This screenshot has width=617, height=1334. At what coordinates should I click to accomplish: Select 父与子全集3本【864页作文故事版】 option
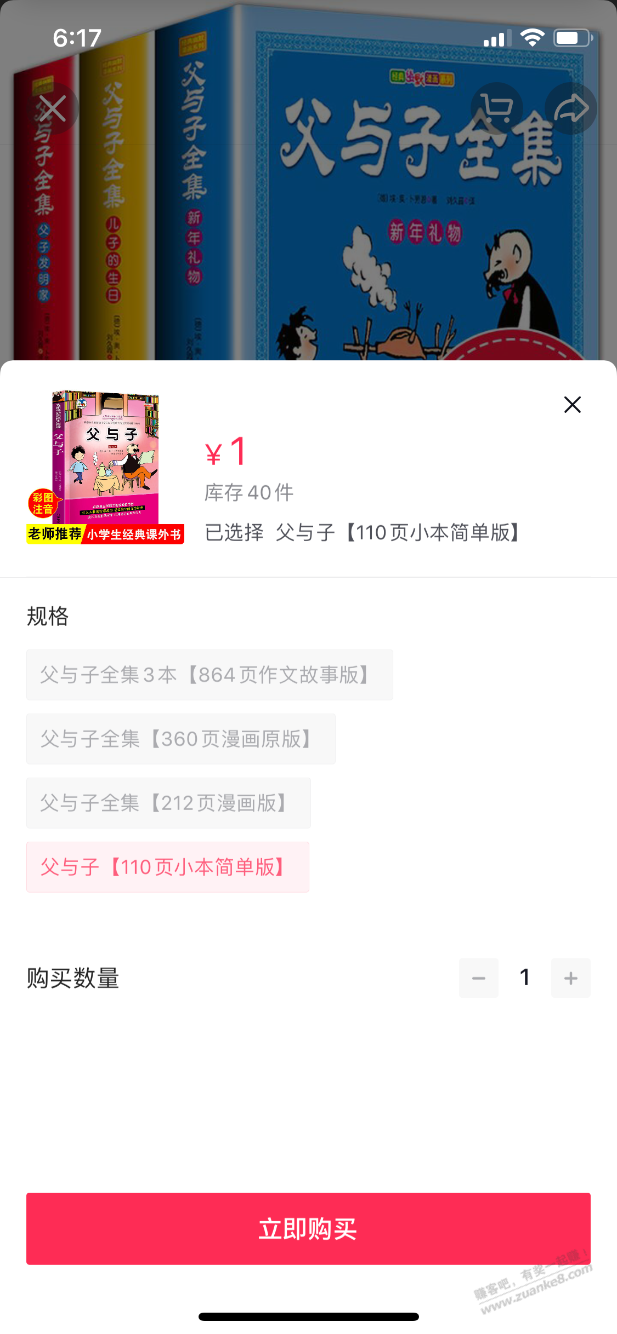pos(209,675)
